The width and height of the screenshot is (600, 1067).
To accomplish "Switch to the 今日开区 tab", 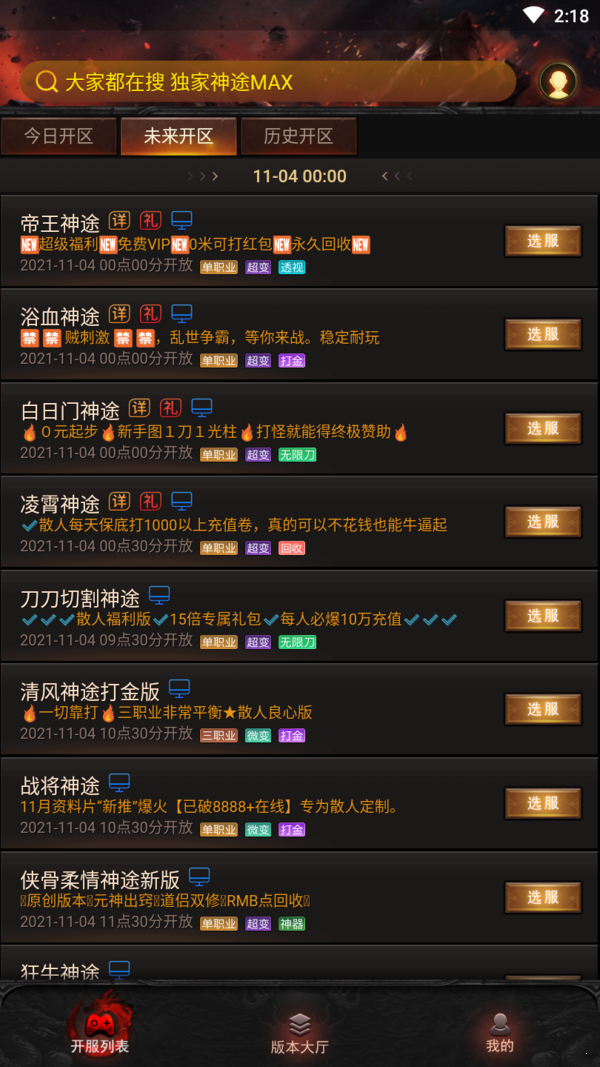I will tap(59, 136).
